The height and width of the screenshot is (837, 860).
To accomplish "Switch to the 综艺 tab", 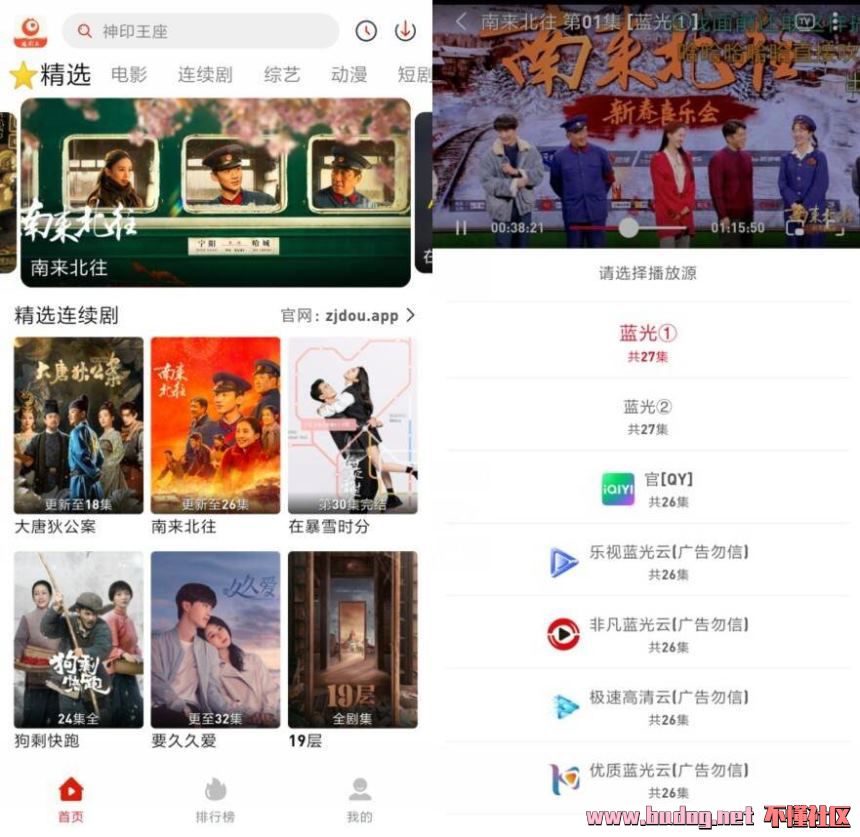I will pyautogui.click(x=282, y=74).
